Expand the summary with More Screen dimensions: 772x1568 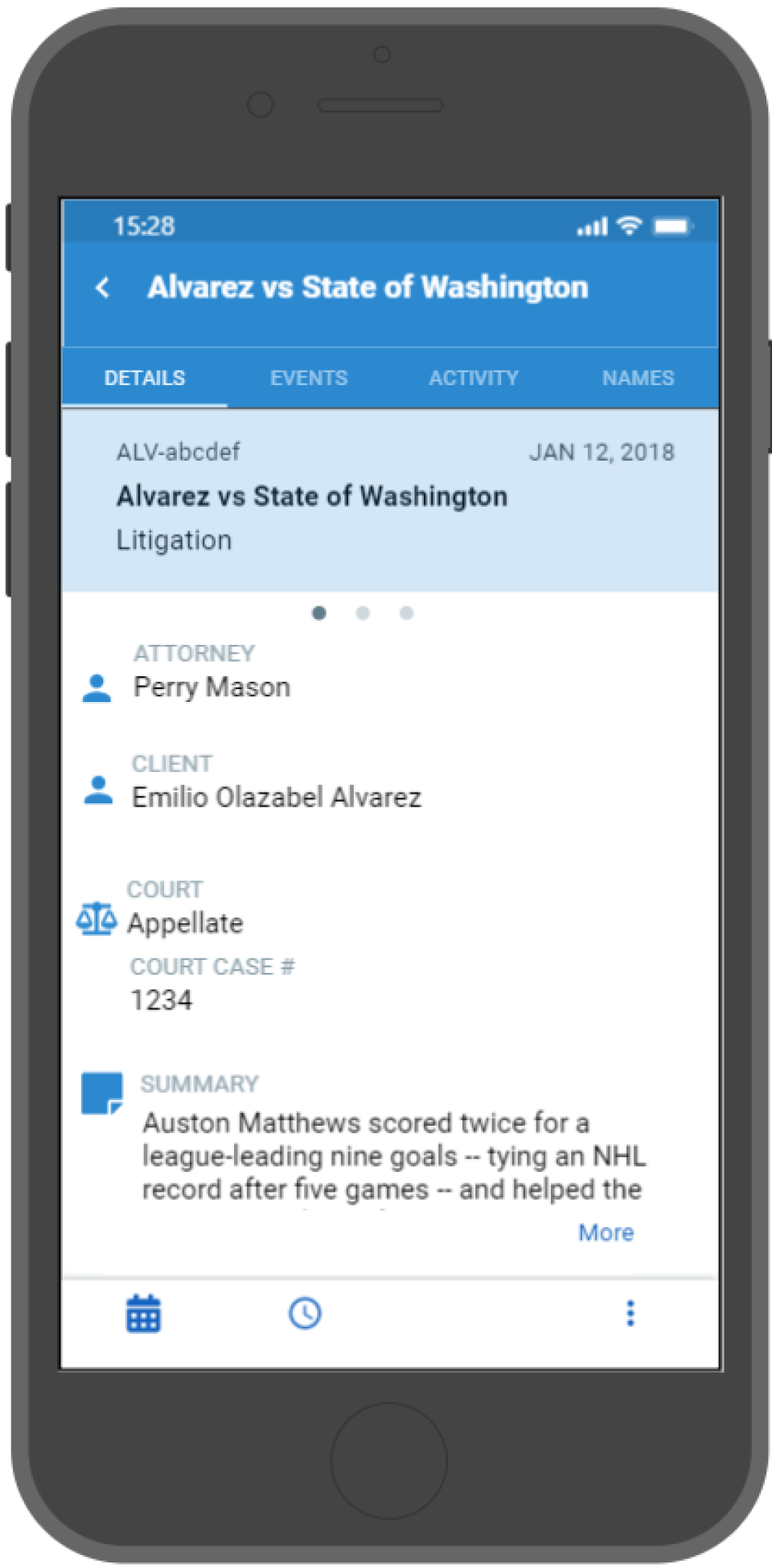pos(606,1233)
